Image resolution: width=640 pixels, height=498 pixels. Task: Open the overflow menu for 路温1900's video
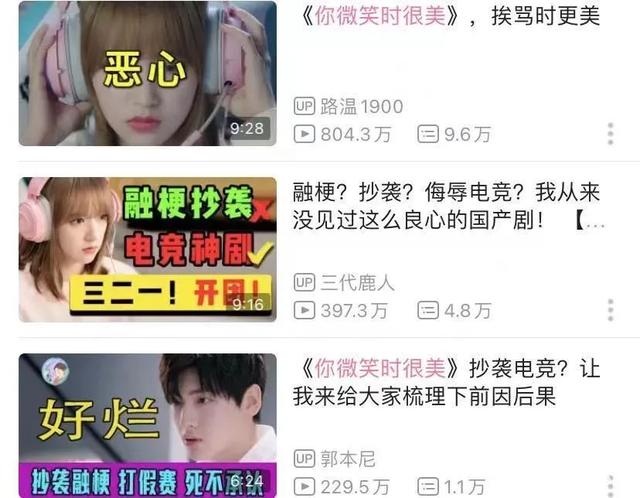(609, 134)
